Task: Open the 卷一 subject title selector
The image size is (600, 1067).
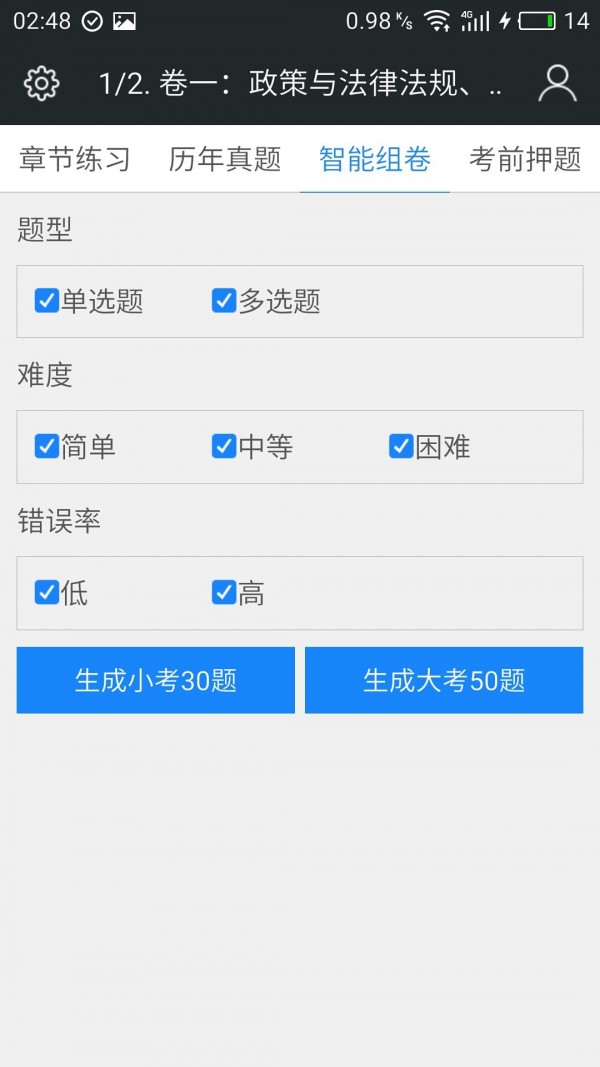Action: point(300,83)
